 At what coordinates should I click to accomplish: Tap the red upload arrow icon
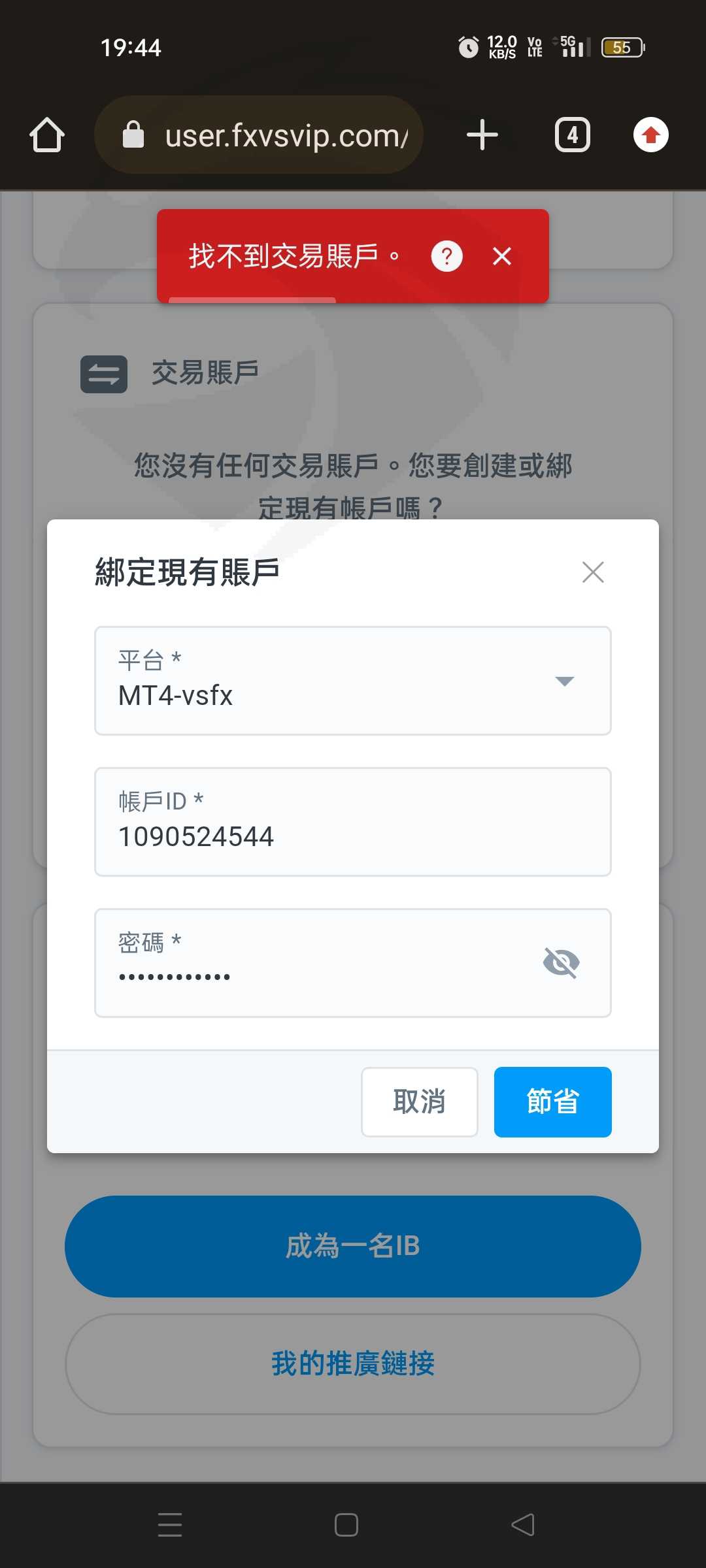[651, 135]
